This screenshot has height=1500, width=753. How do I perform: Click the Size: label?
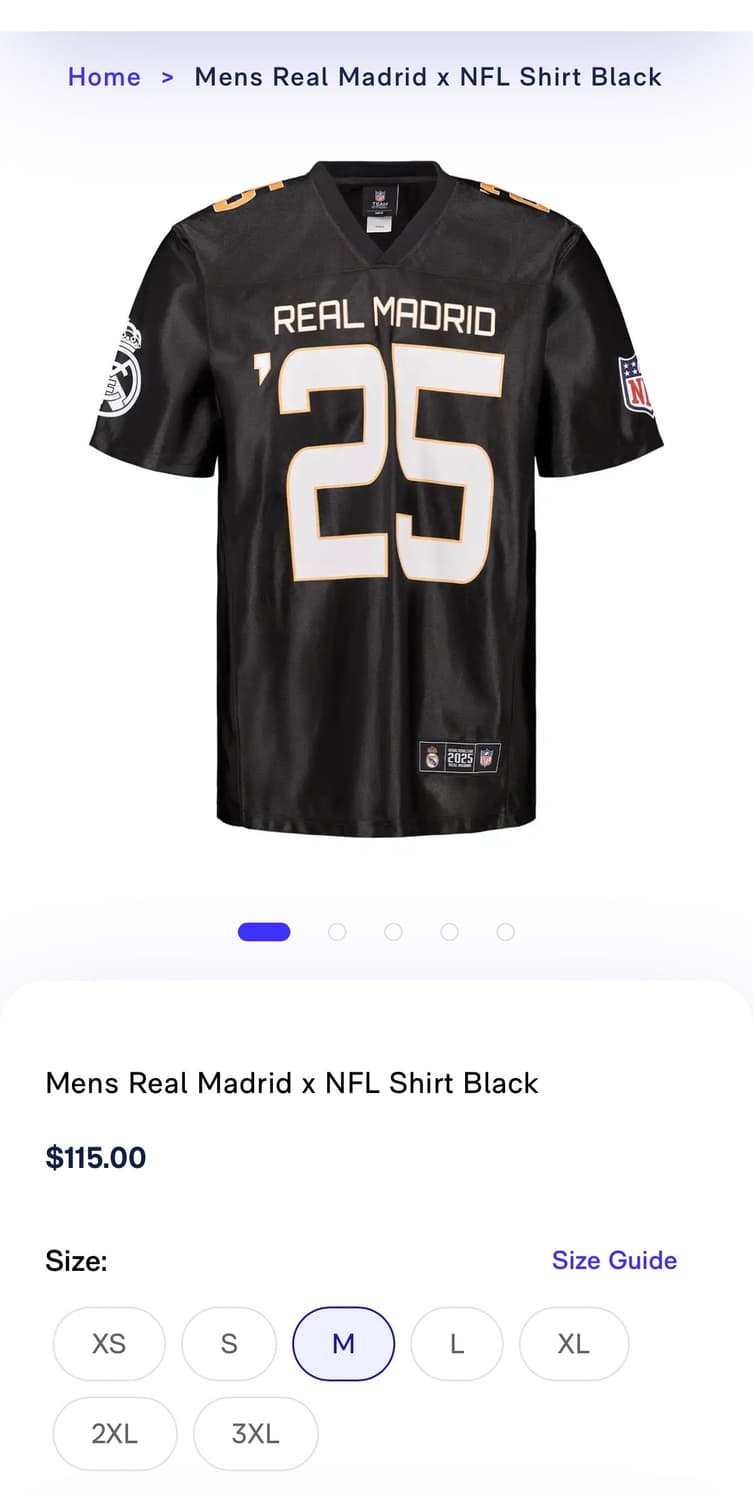(76, 1261)
